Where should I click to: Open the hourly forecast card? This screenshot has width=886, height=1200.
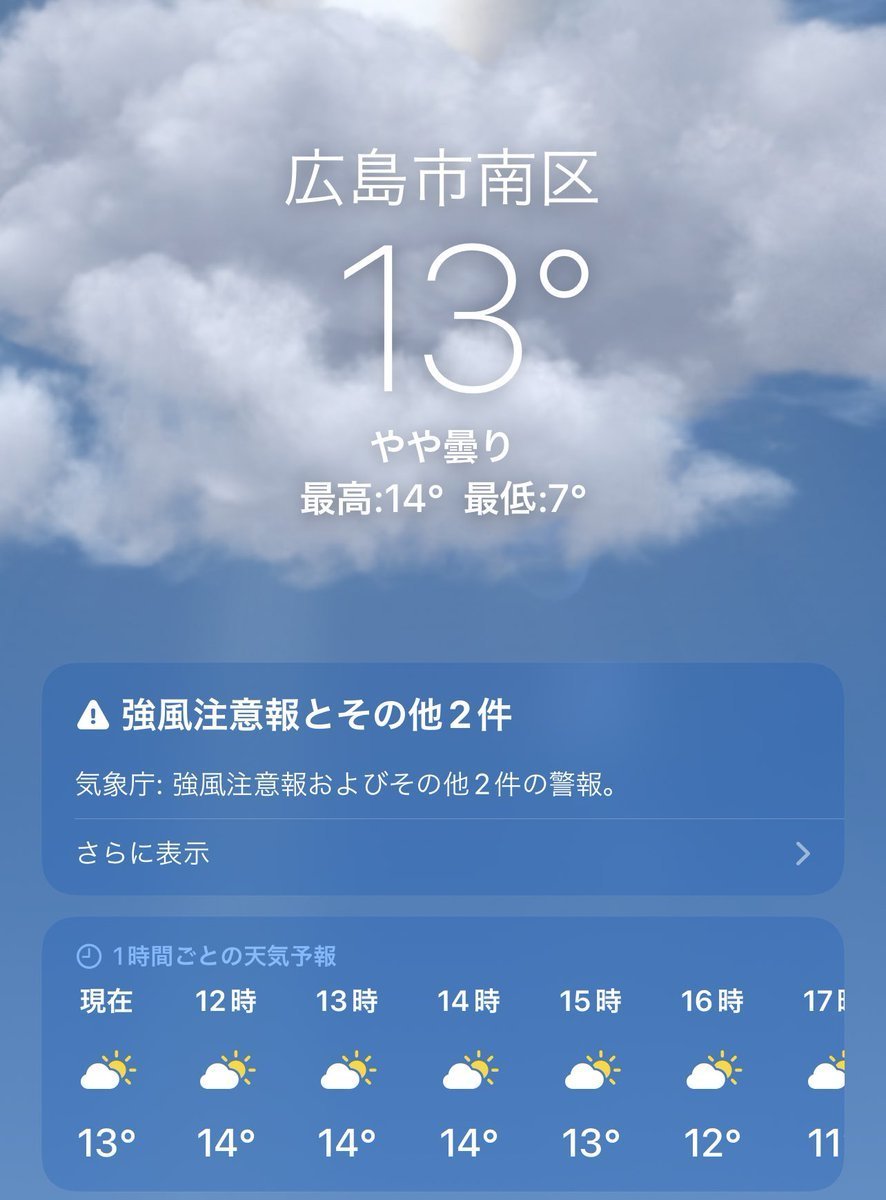point(440,1060)
